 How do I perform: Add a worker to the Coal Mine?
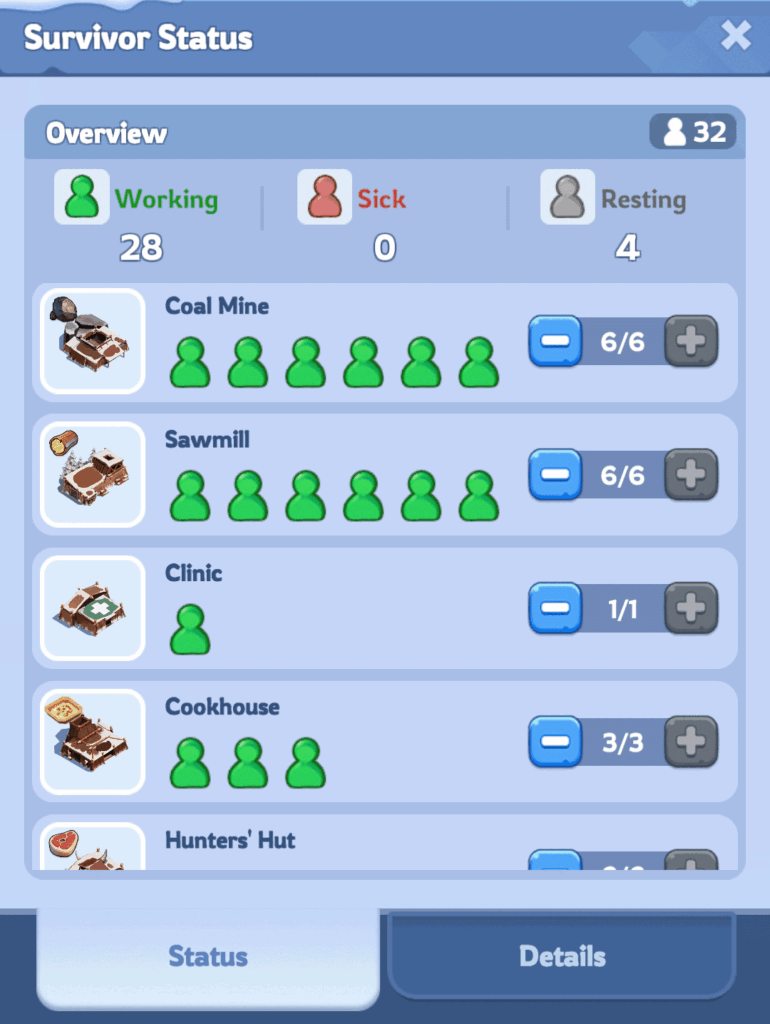click(691, 342)
